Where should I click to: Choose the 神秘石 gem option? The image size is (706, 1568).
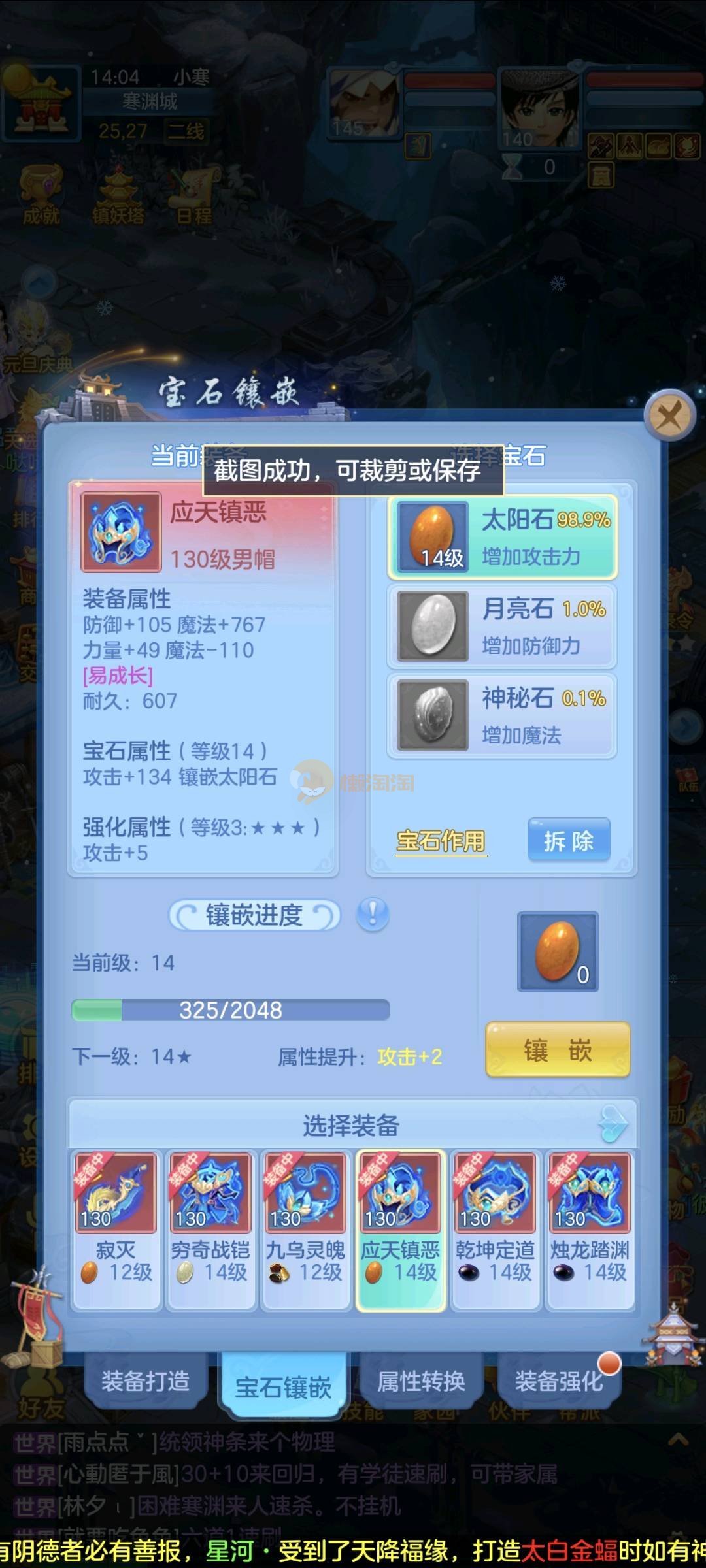[x=502, y=715]
